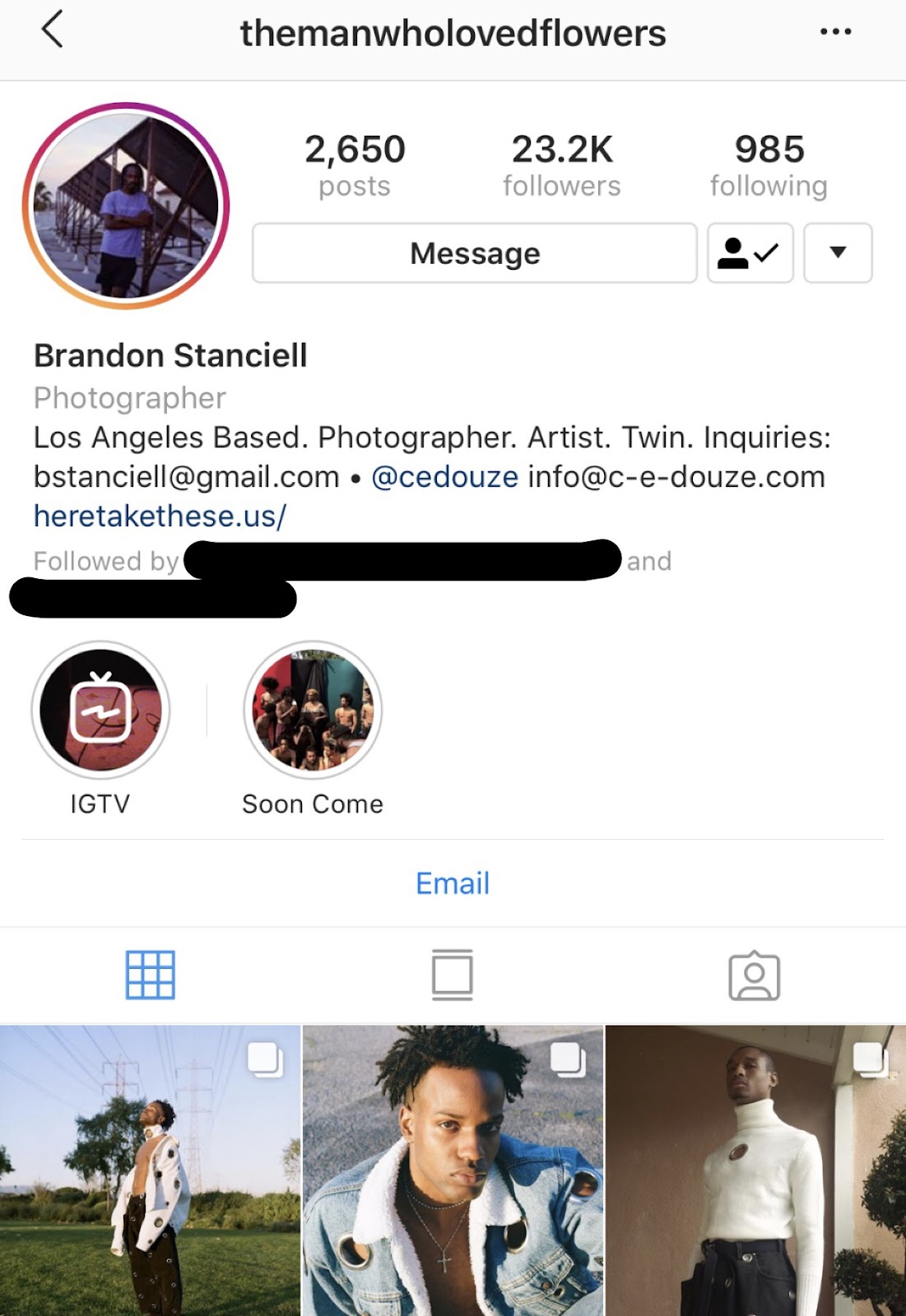Open the following status button
The image size is (906, 1316).
pyautogui.click(x=750, y=253)
